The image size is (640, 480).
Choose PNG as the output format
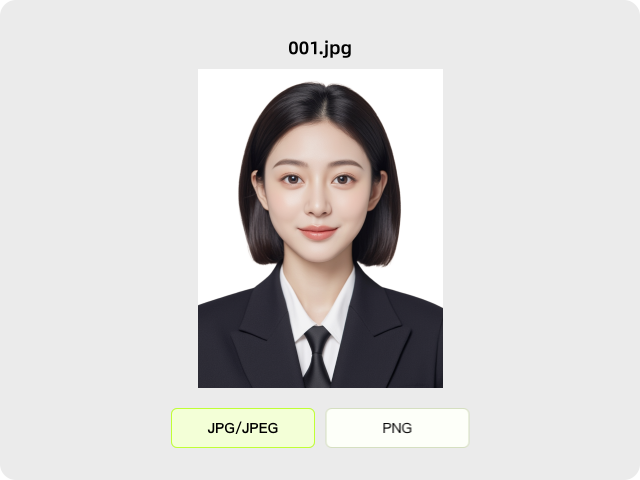[397, 428]
